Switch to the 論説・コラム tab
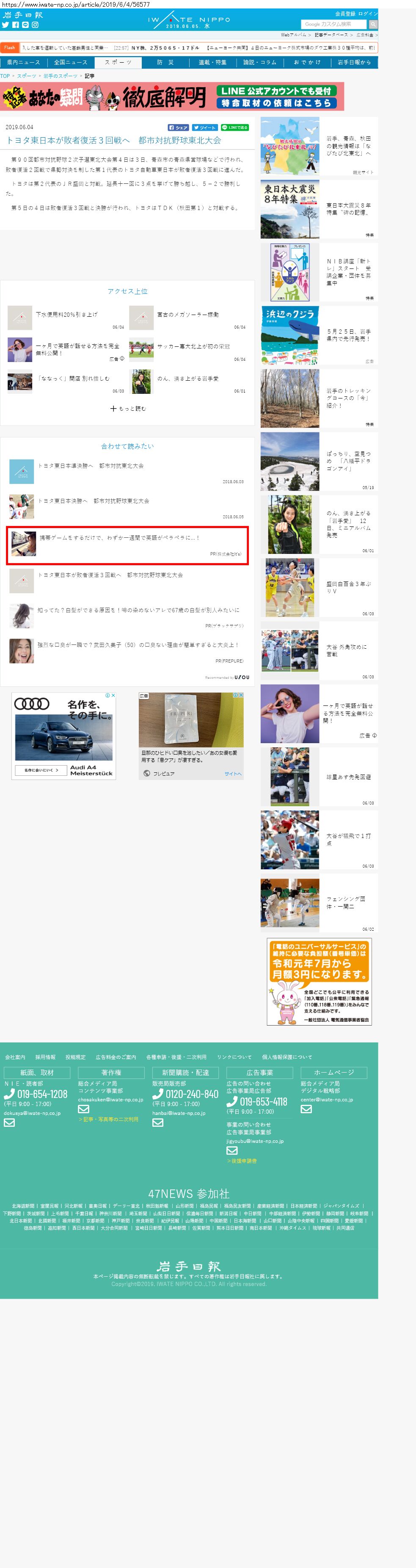 point(260,62)
